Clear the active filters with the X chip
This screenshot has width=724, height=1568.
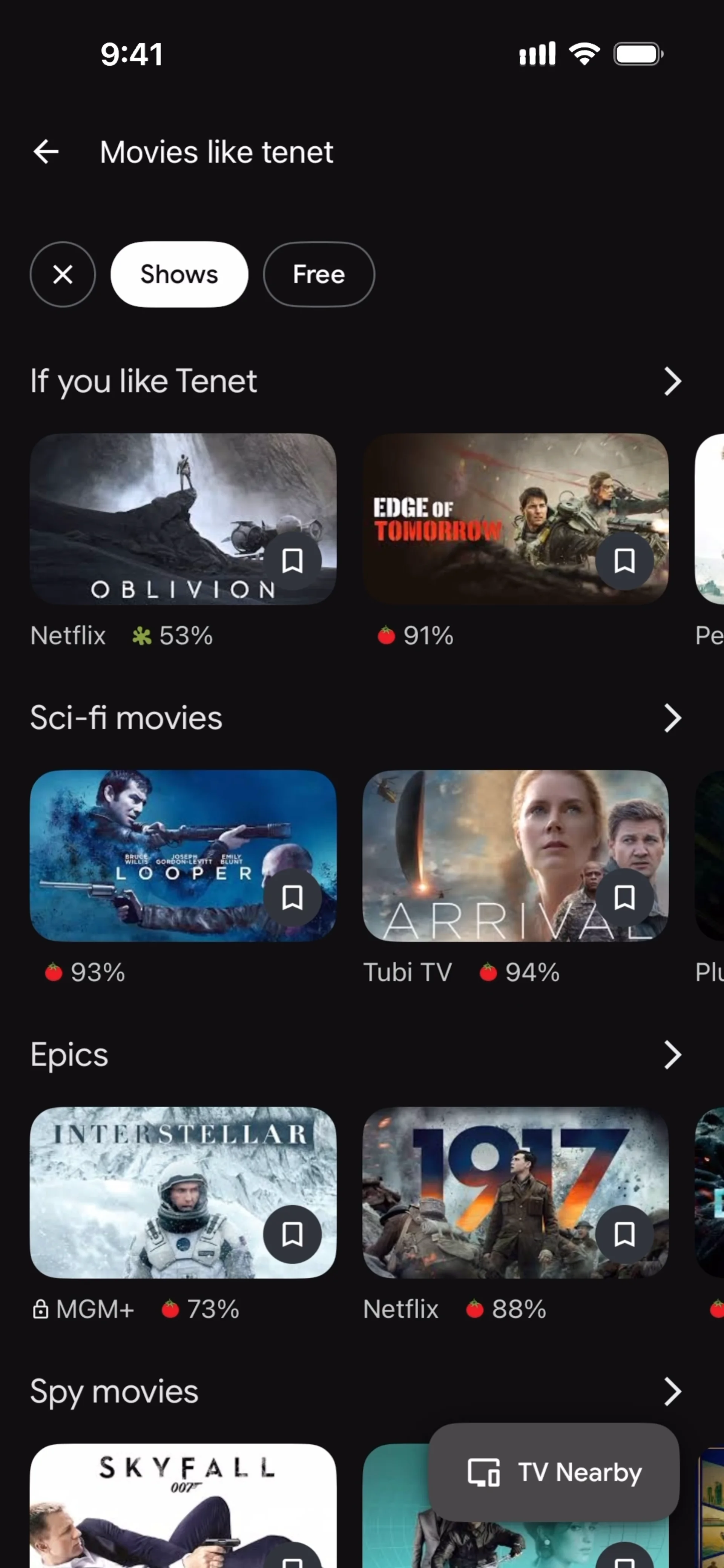pos(63,274)
